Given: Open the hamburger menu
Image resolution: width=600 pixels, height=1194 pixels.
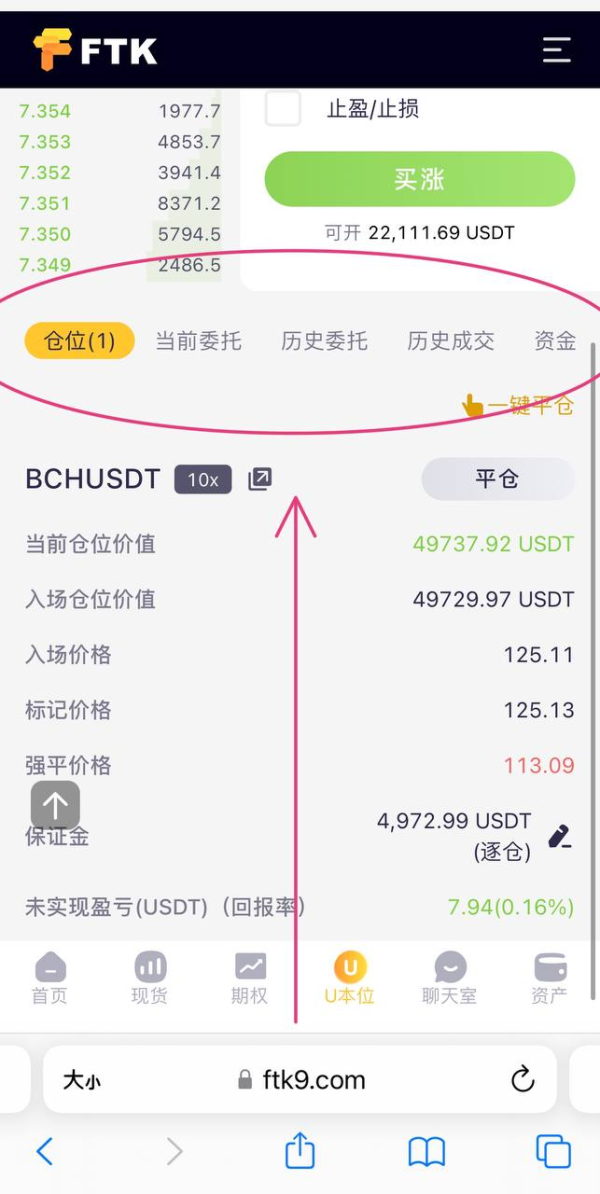Looking at the screenshot, I should click(x=557, y=49).
